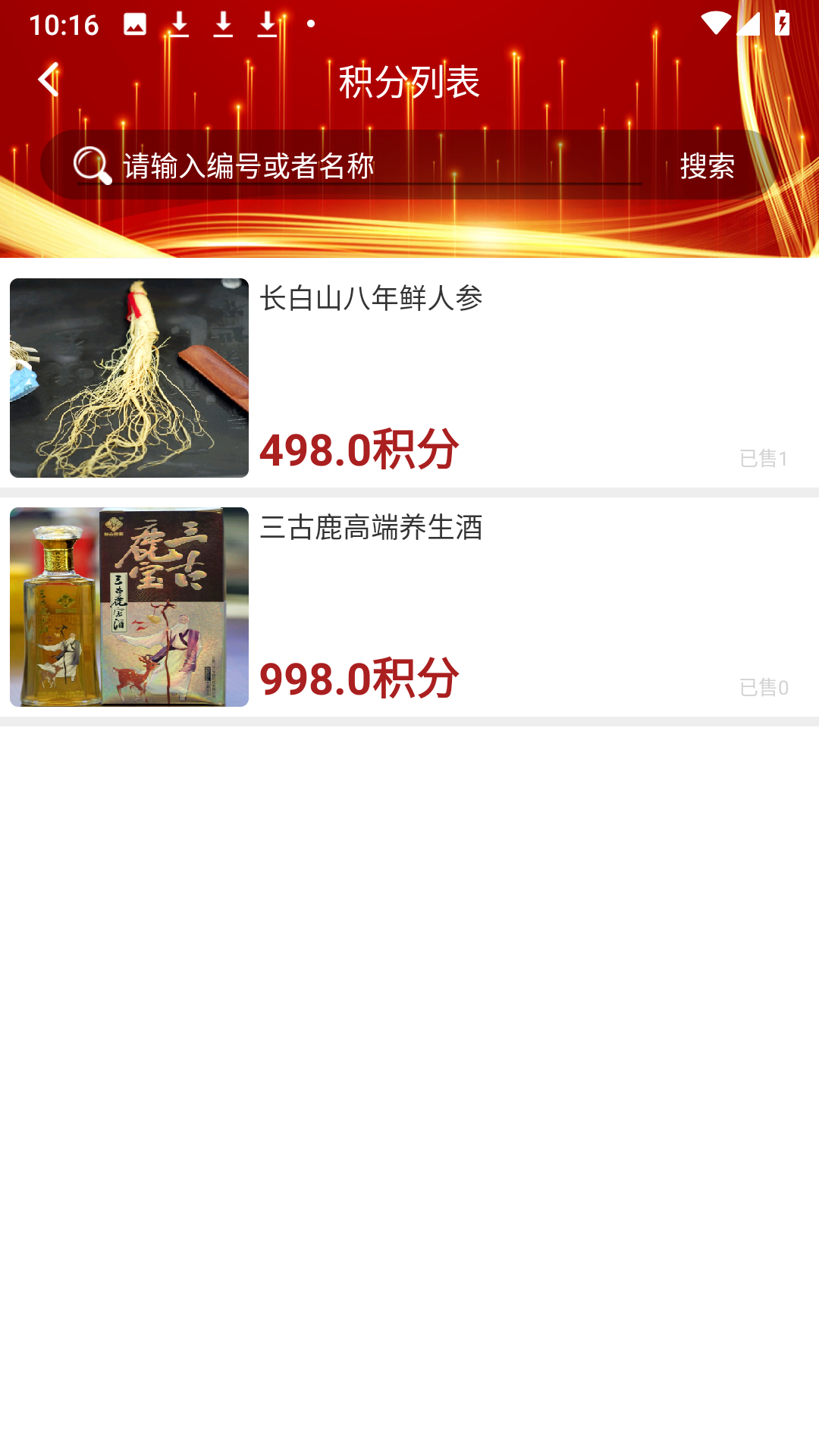The height and width of the screenshot is (1456, 819).
Task: Tap the 已售1 sales count for ginseng
Action: pos(764,457)
